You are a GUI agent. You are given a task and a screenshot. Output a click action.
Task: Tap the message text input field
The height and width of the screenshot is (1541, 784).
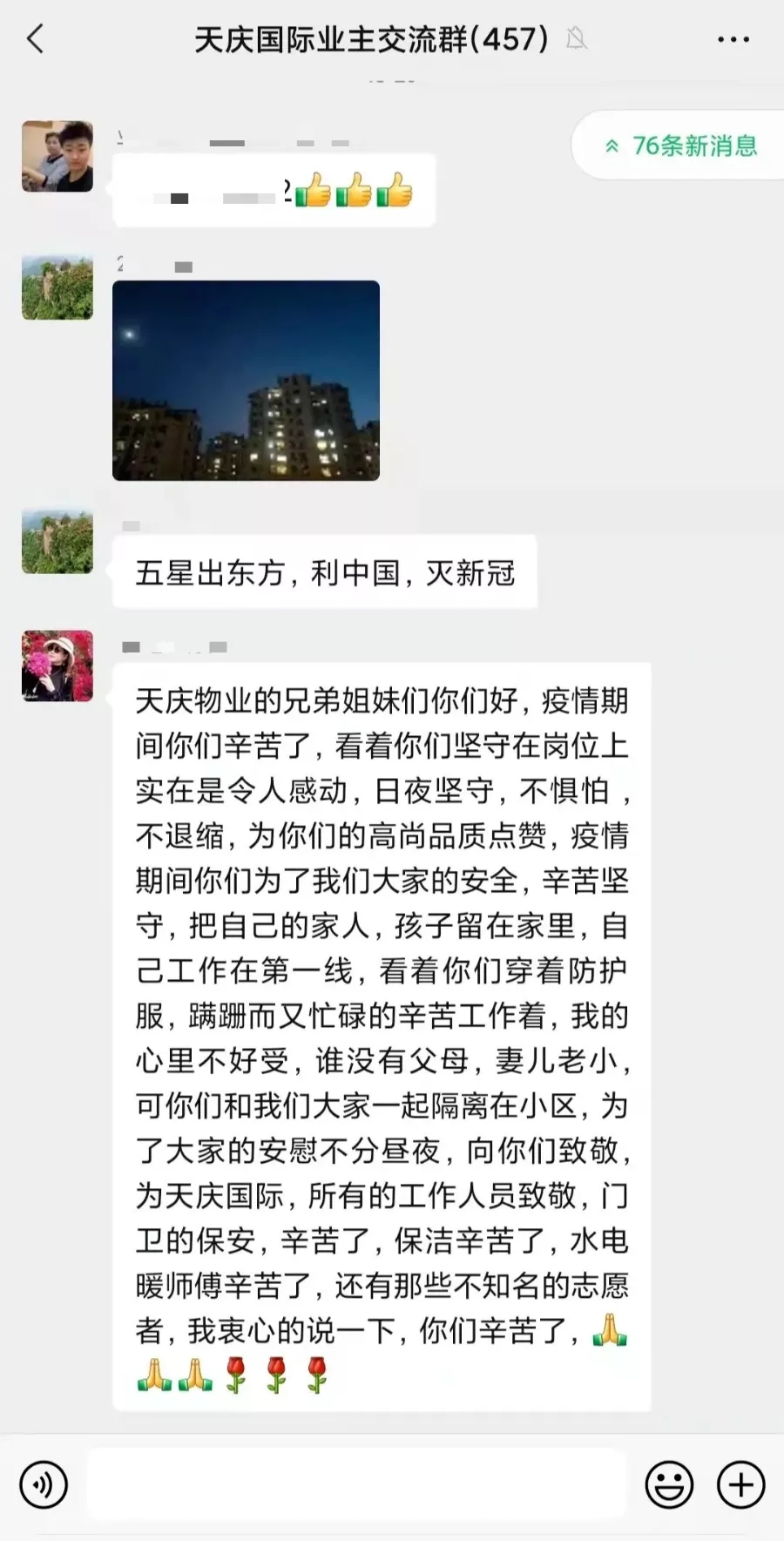pos(355,1484)
